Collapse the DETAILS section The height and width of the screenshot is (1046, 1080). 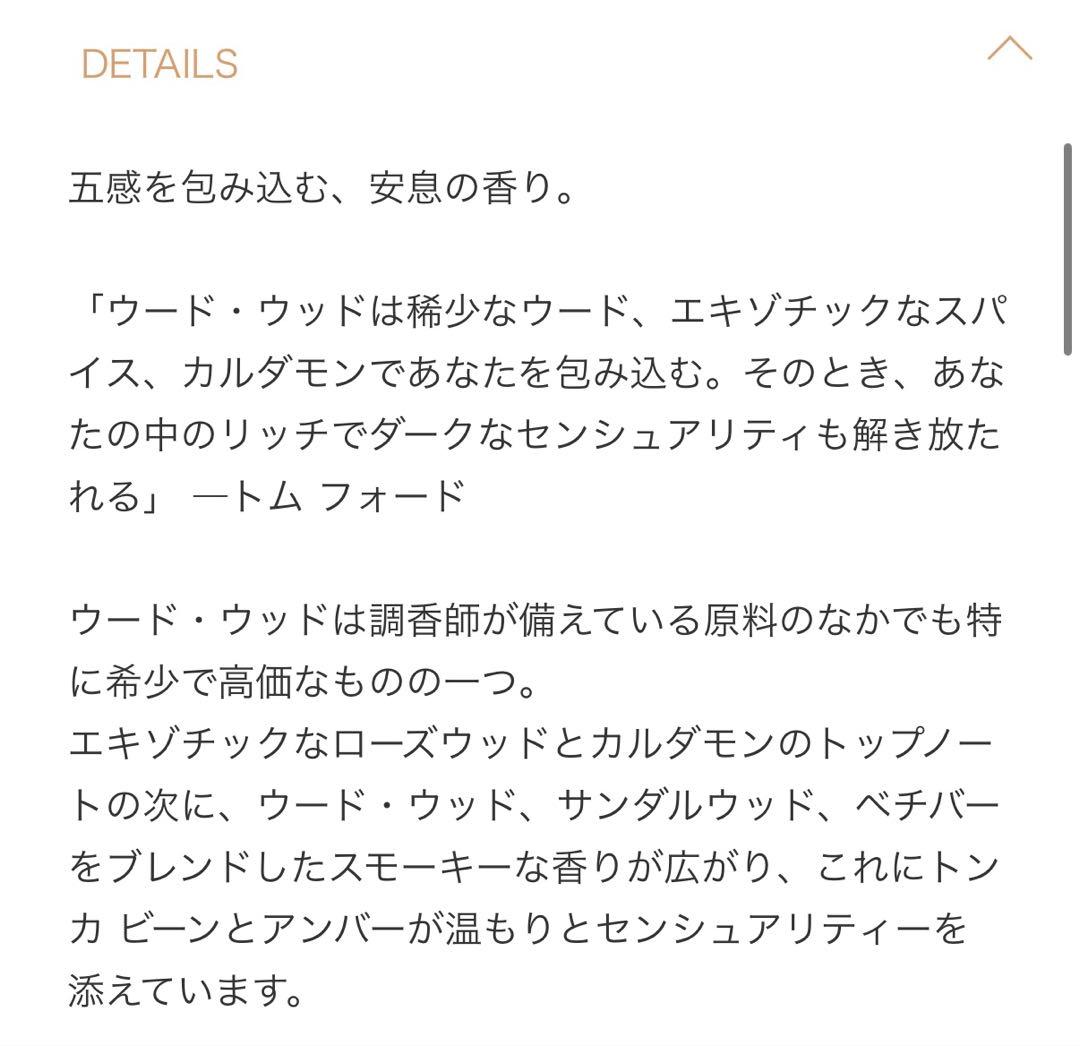coord(1009,48)
